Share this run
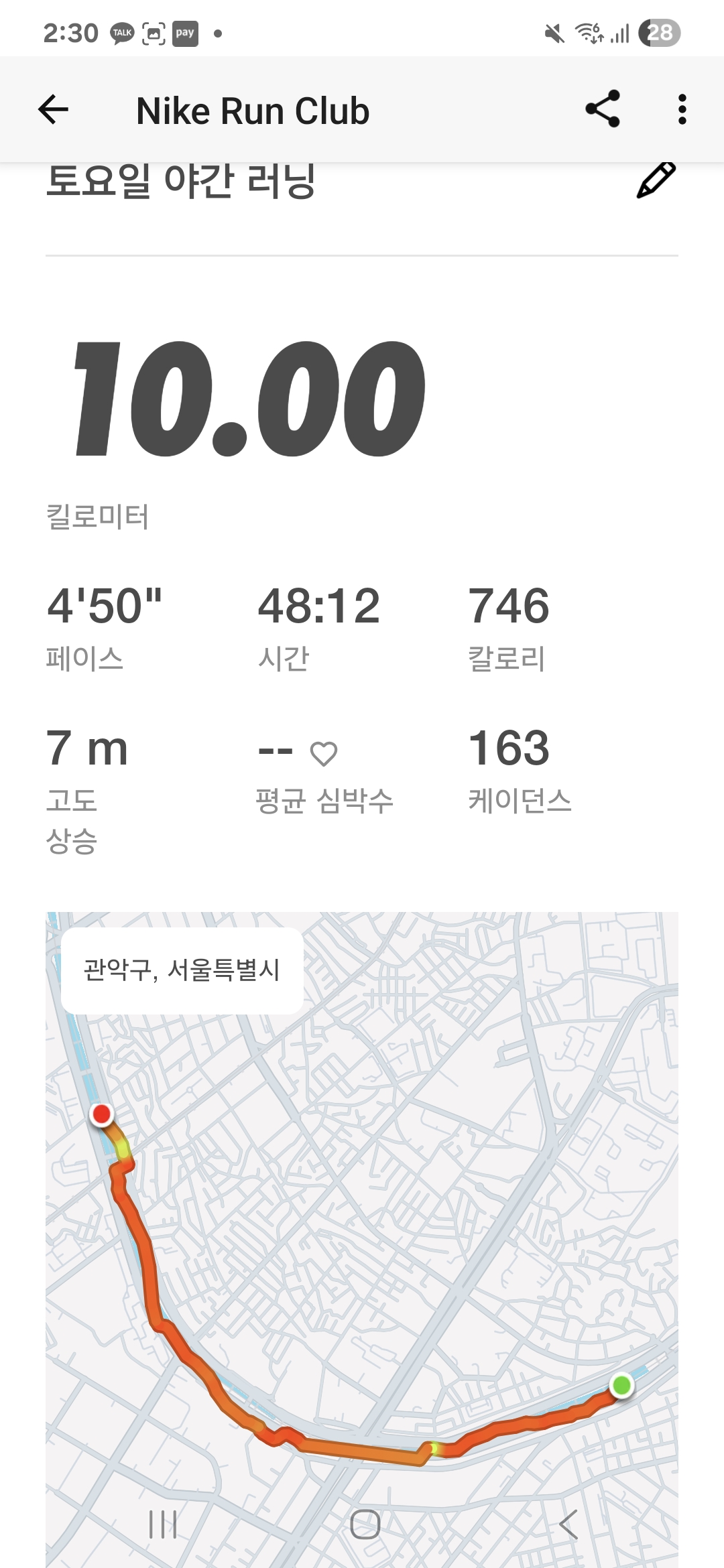The width and height of the screenshot is (724, 1568). (x=603, y=109)
